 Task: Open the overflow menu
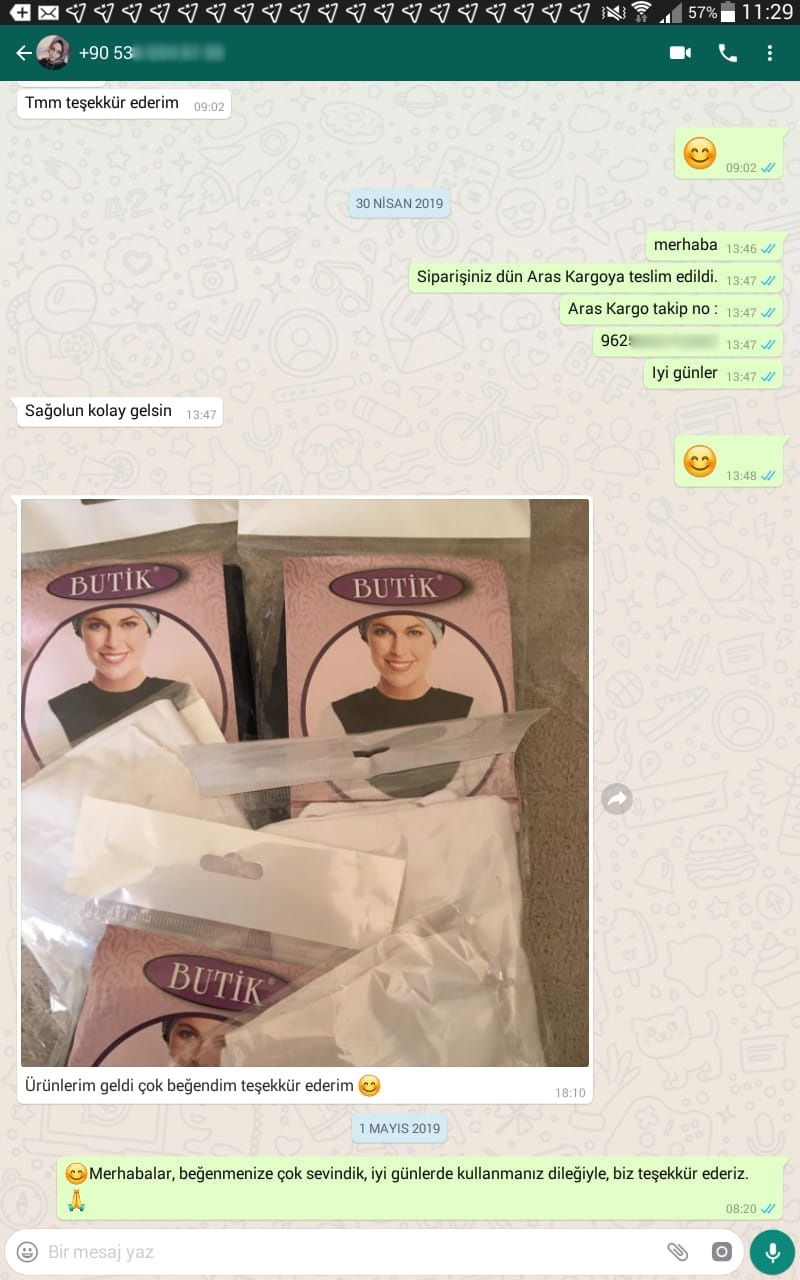[x=769, y=53]
